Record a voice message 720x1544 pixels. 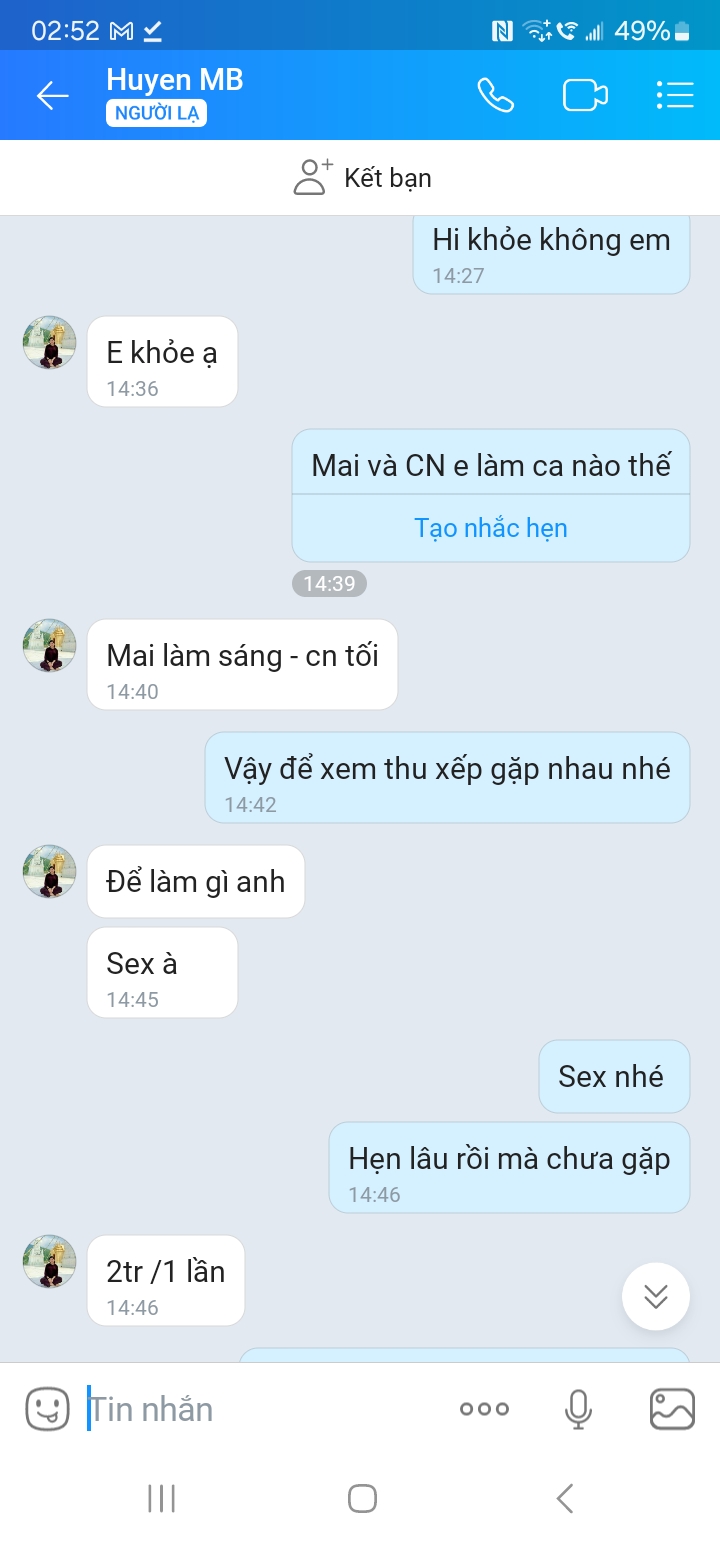(577, 1409)
